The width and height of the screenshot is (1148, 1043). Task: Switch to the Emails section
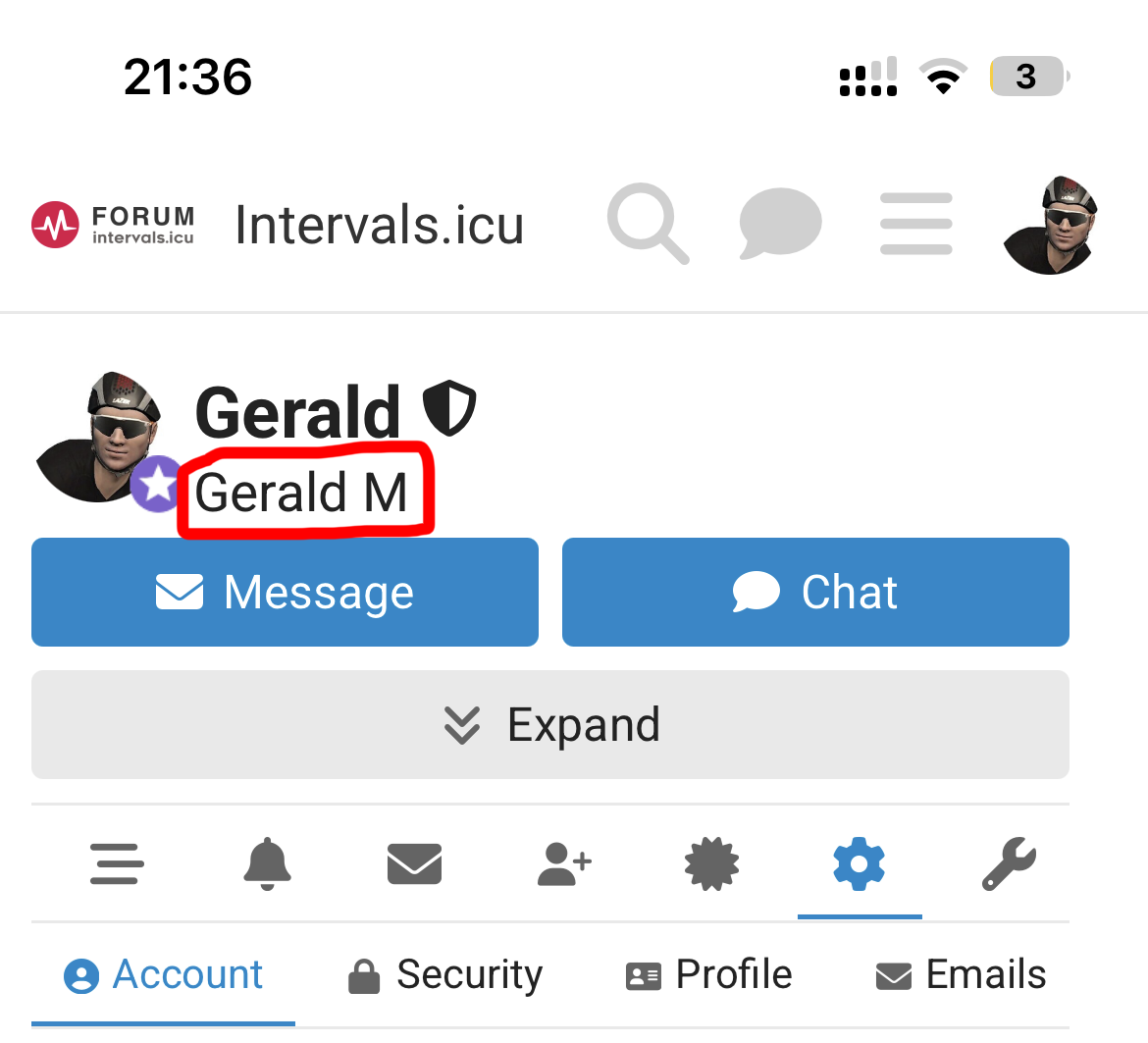point(961,975)
